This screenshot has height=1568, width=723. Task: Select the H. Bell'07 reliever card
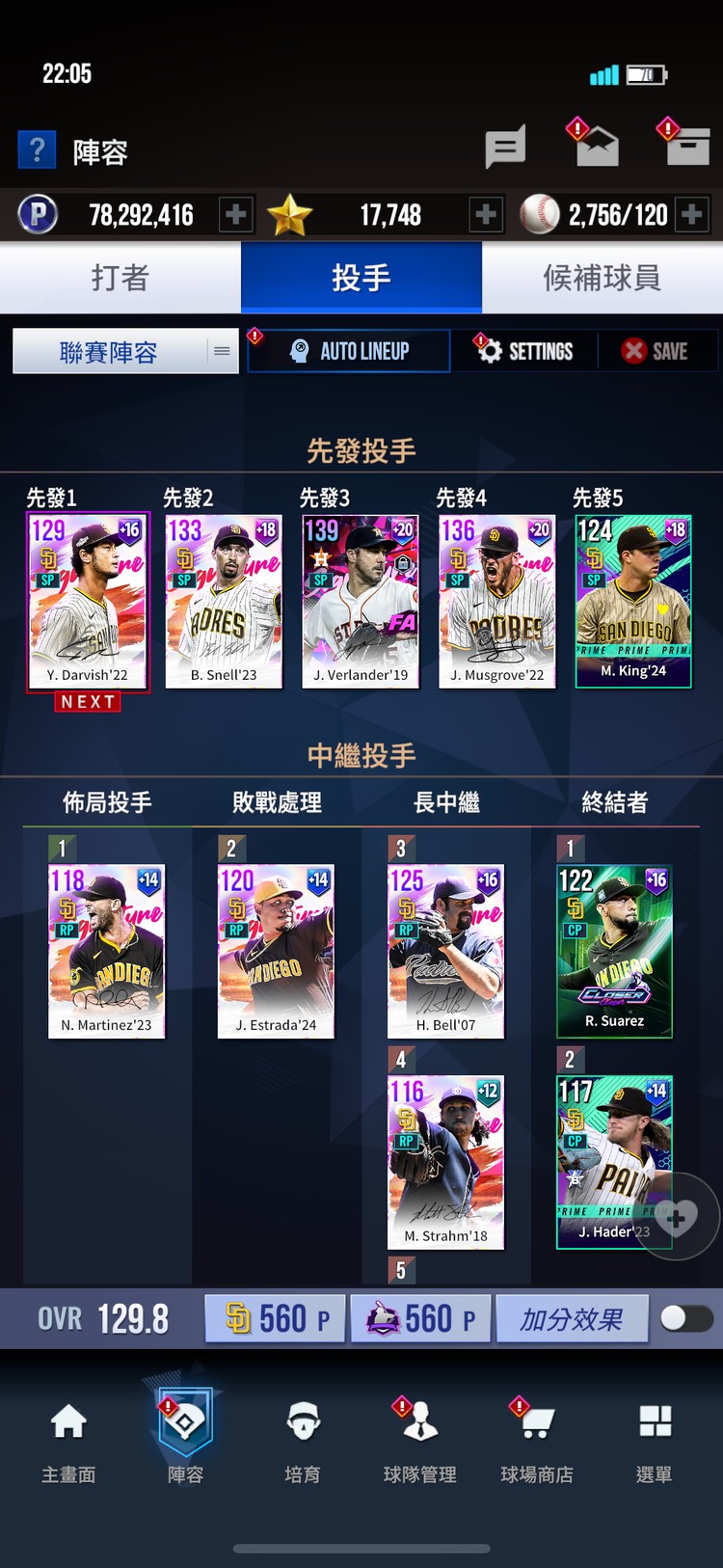445,951
